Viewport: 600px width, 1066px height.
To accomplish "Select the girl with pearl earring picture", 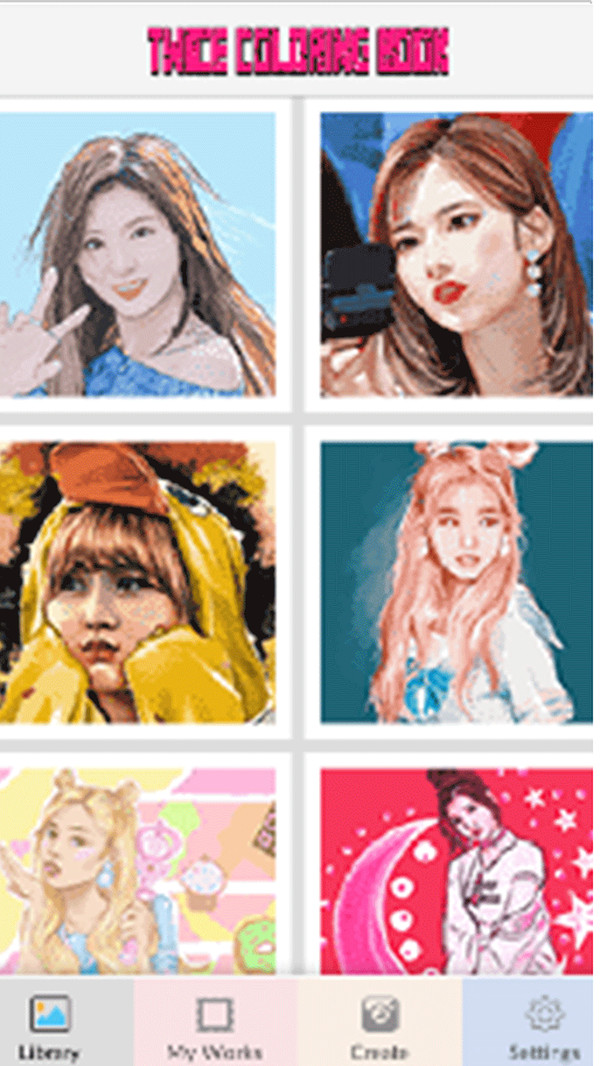I will tap(456, 254).
